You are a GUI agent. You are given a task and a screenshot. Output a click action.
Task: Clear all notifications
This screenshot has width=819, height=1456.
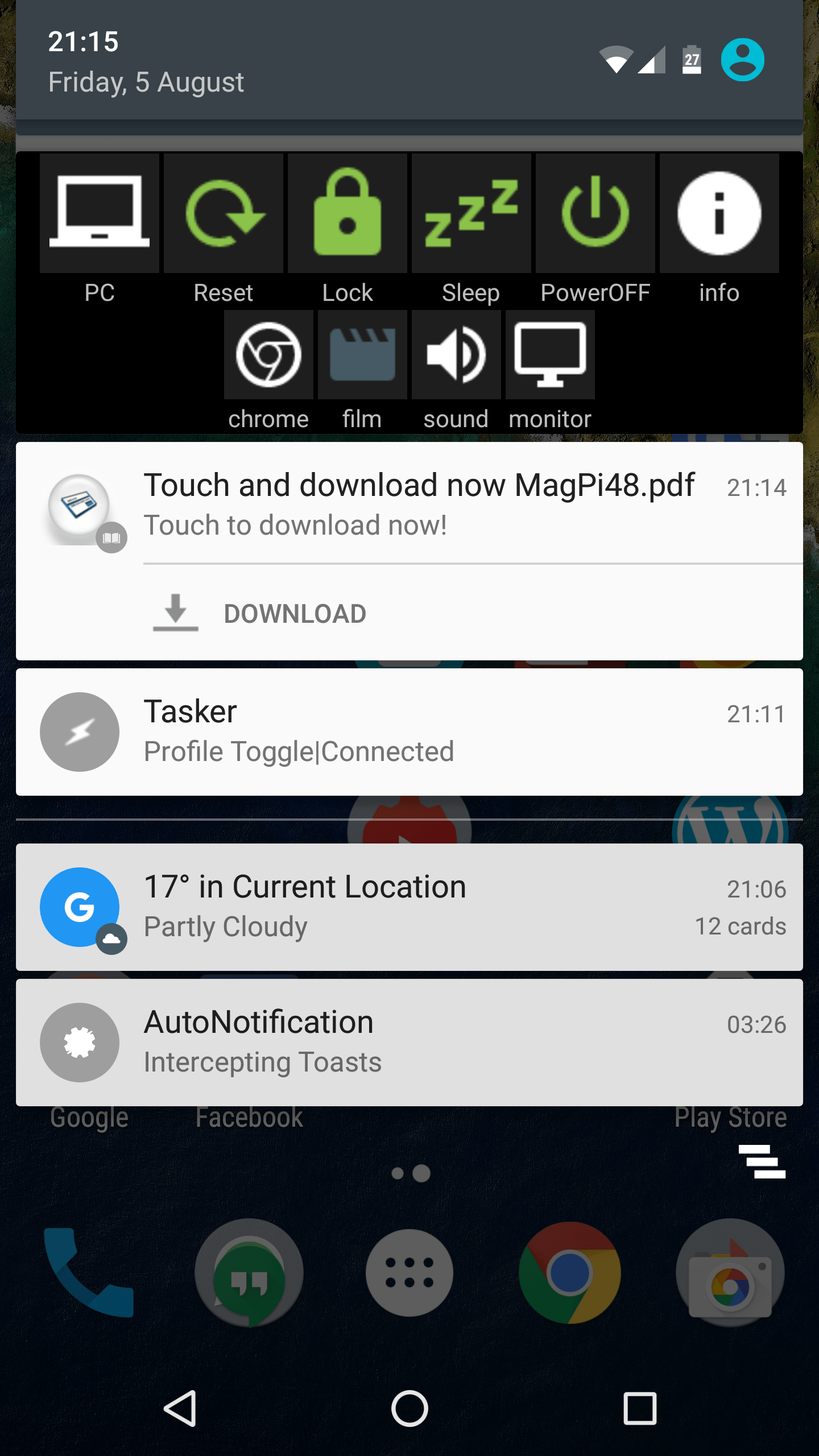pyautogui.click(x=762, y=1161)
